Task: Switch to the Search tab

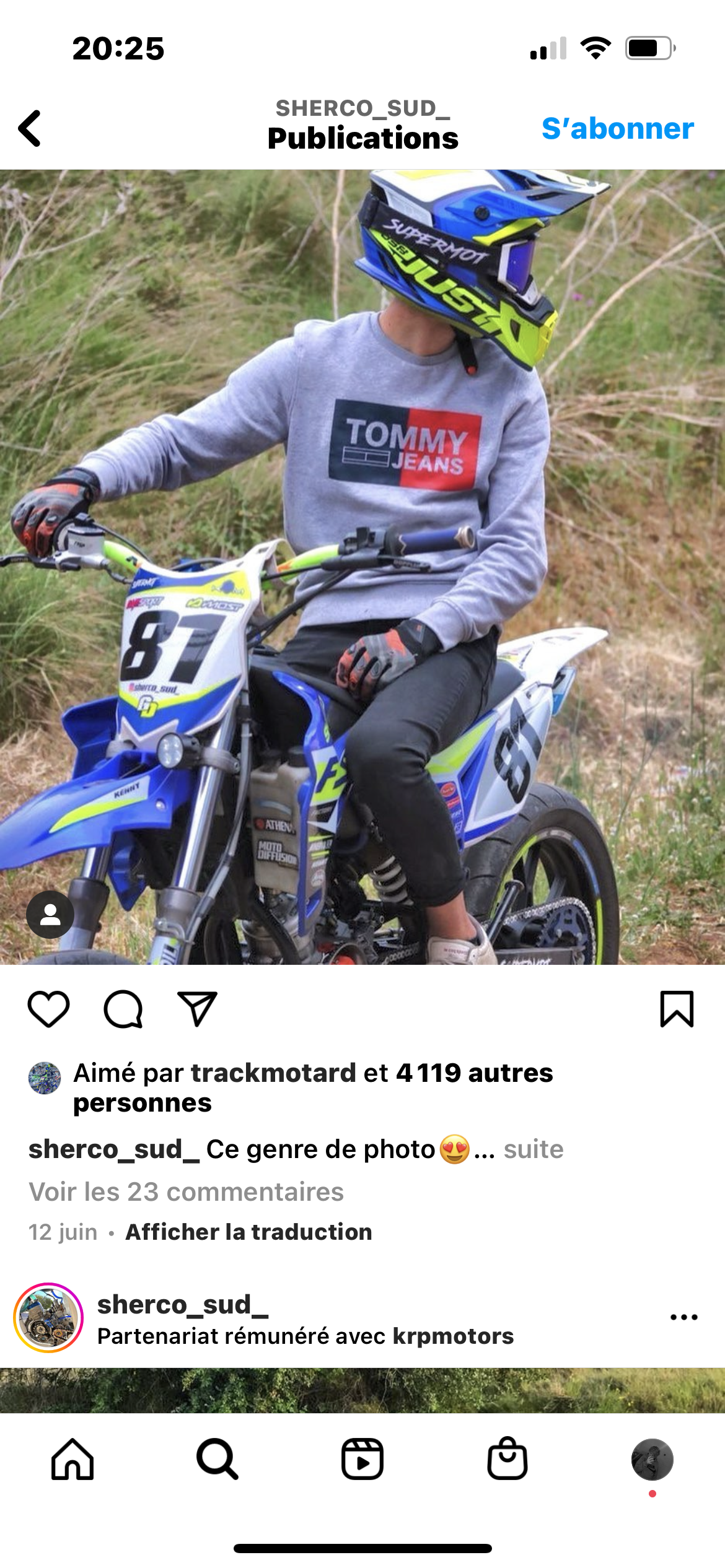Action: (x=217, y=1459)
